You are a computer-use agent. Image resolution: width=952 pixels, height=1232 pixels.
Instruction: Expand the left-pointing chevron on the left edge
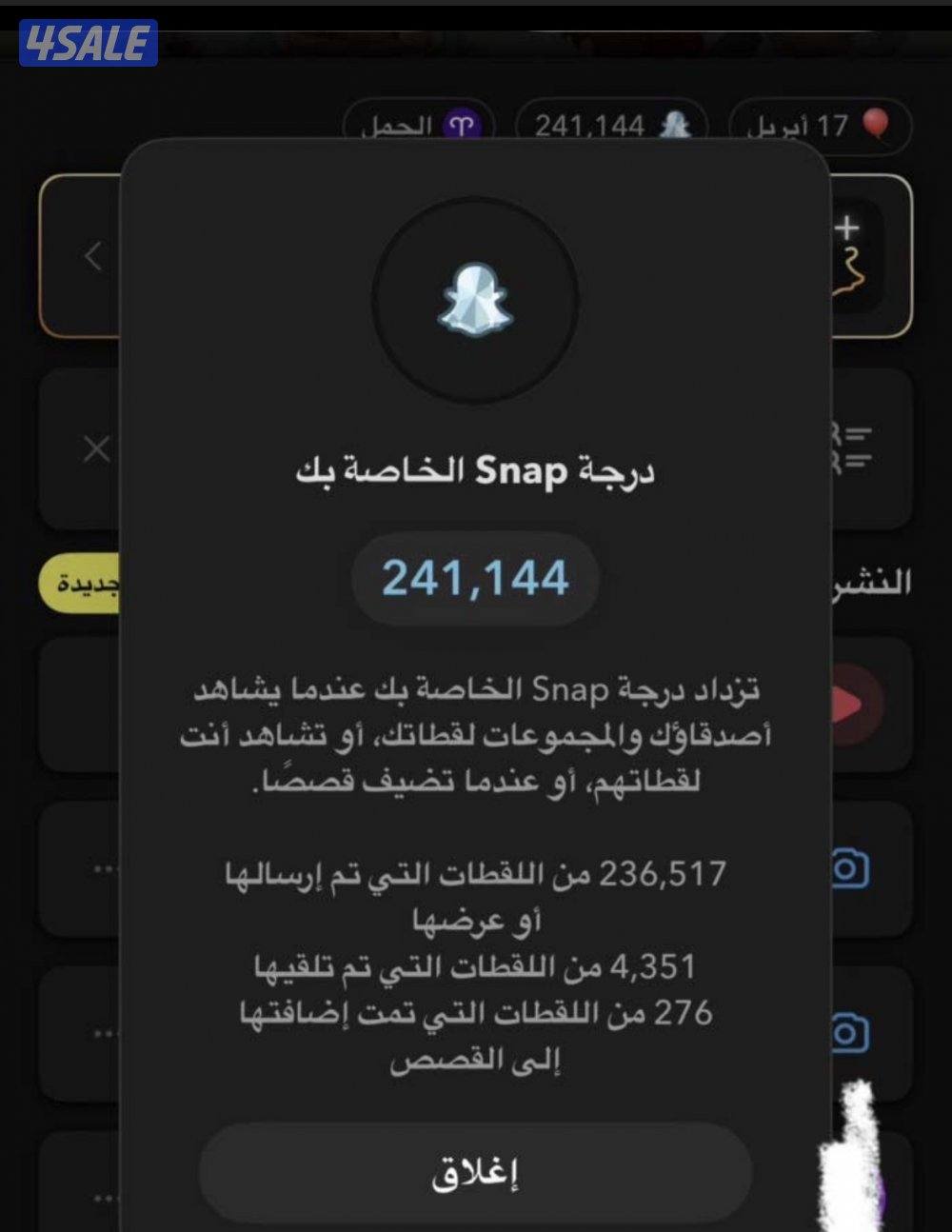coord(90,257)
